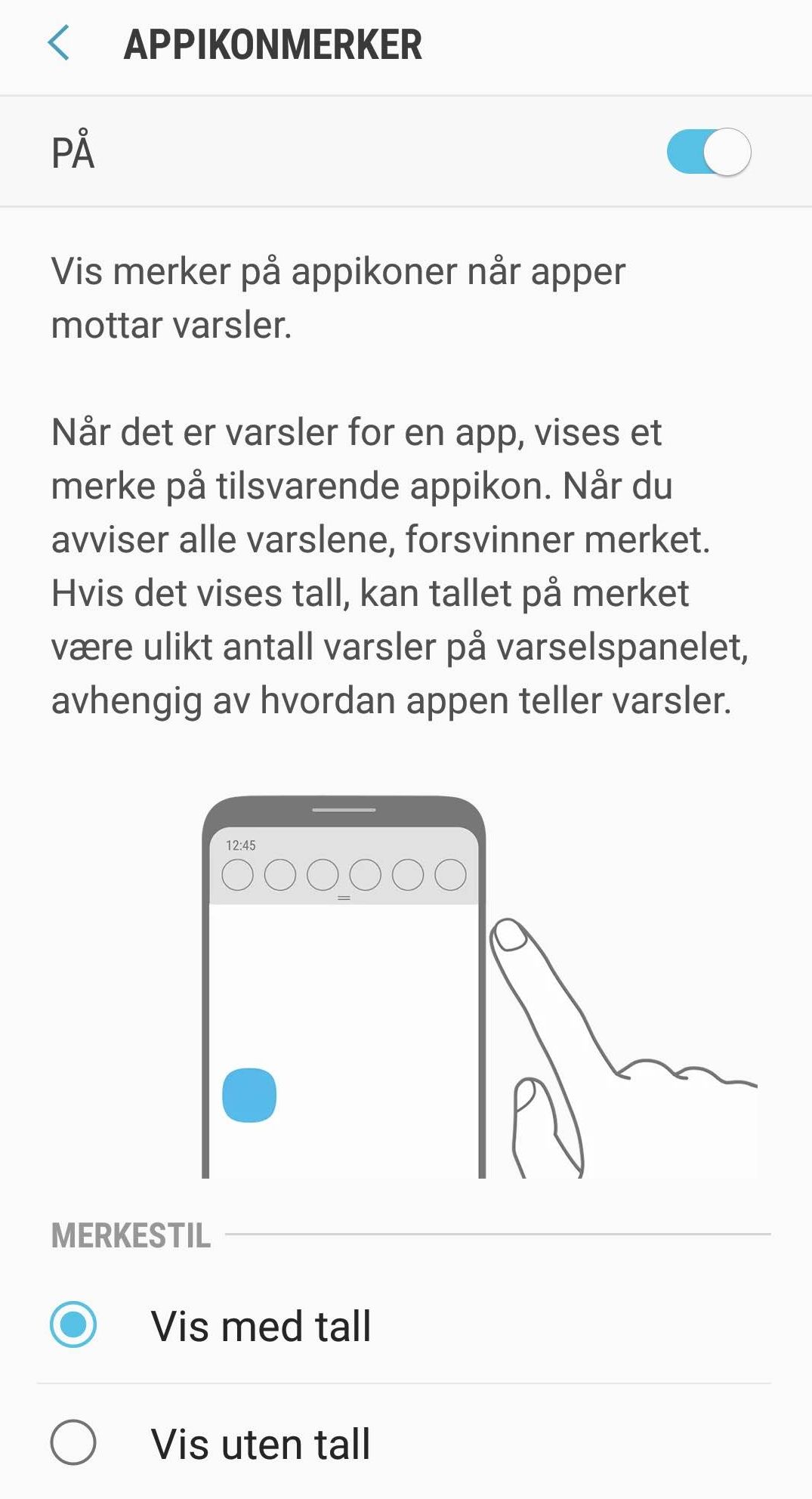This screenshot has height=1499, width=812.
Task: Turn off the PÅ switch
Action: 709,152
